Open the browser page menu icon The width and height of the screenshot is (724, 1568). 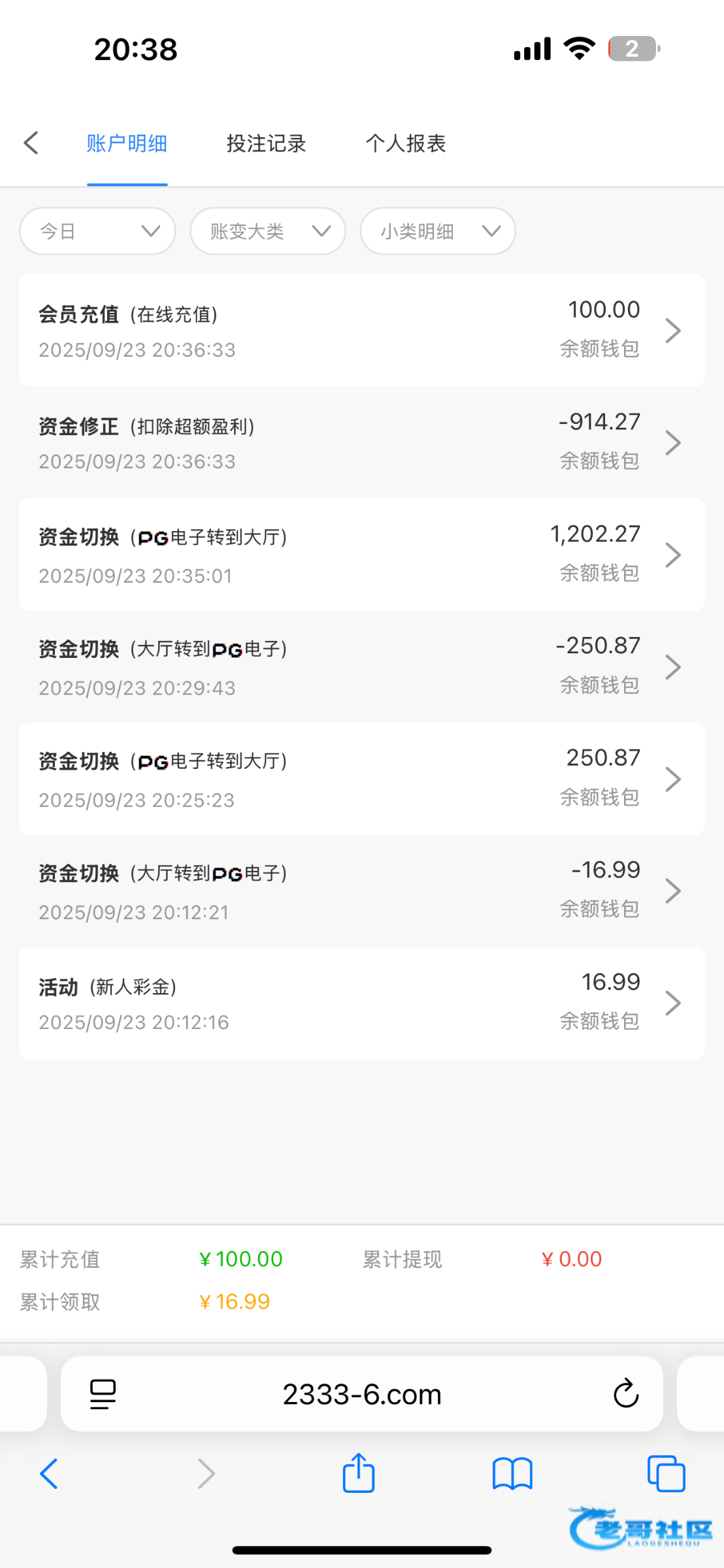point(103,1394)
